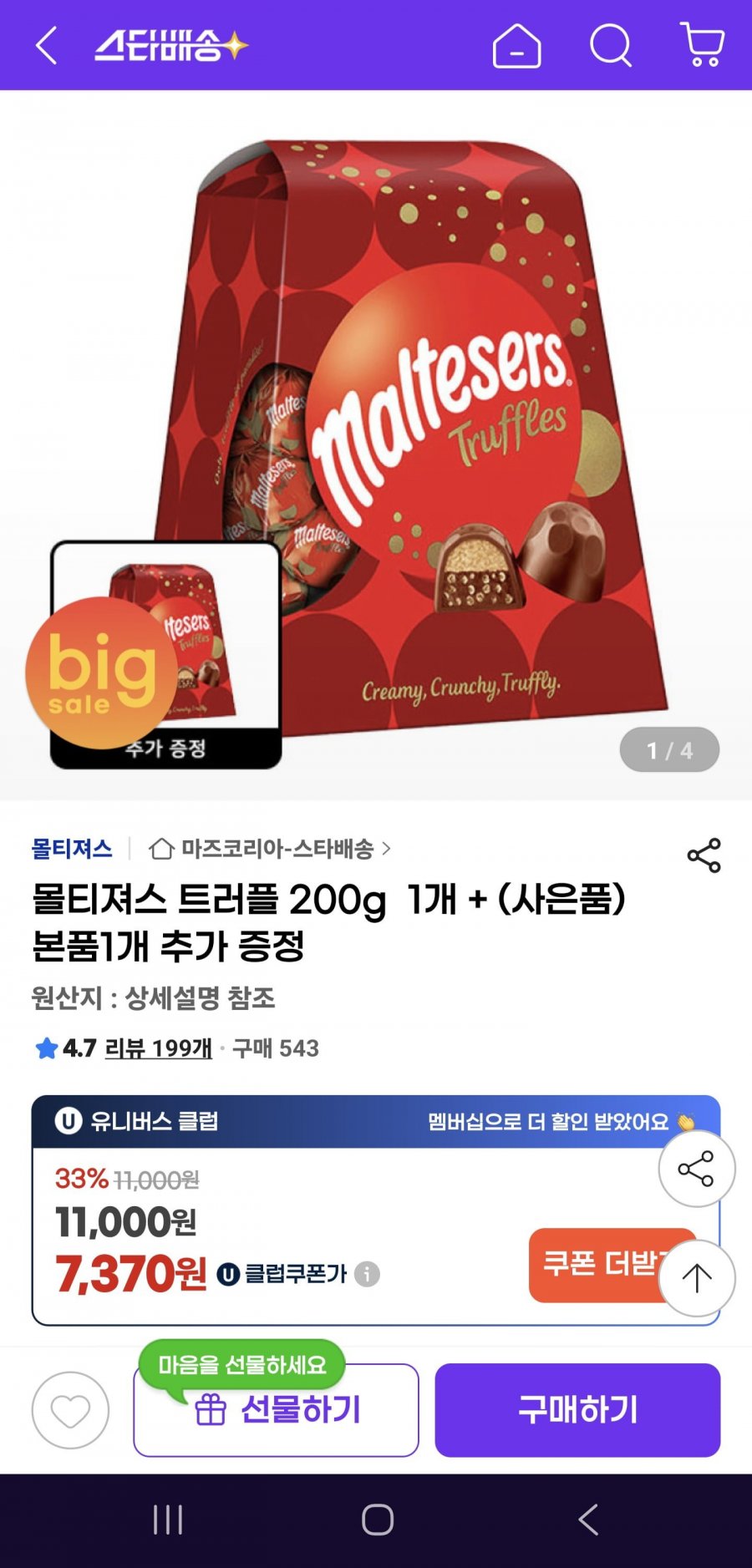Share product via icon beside store name
The width and height of the screenshot is (752, 1568).
click(704, 855)
